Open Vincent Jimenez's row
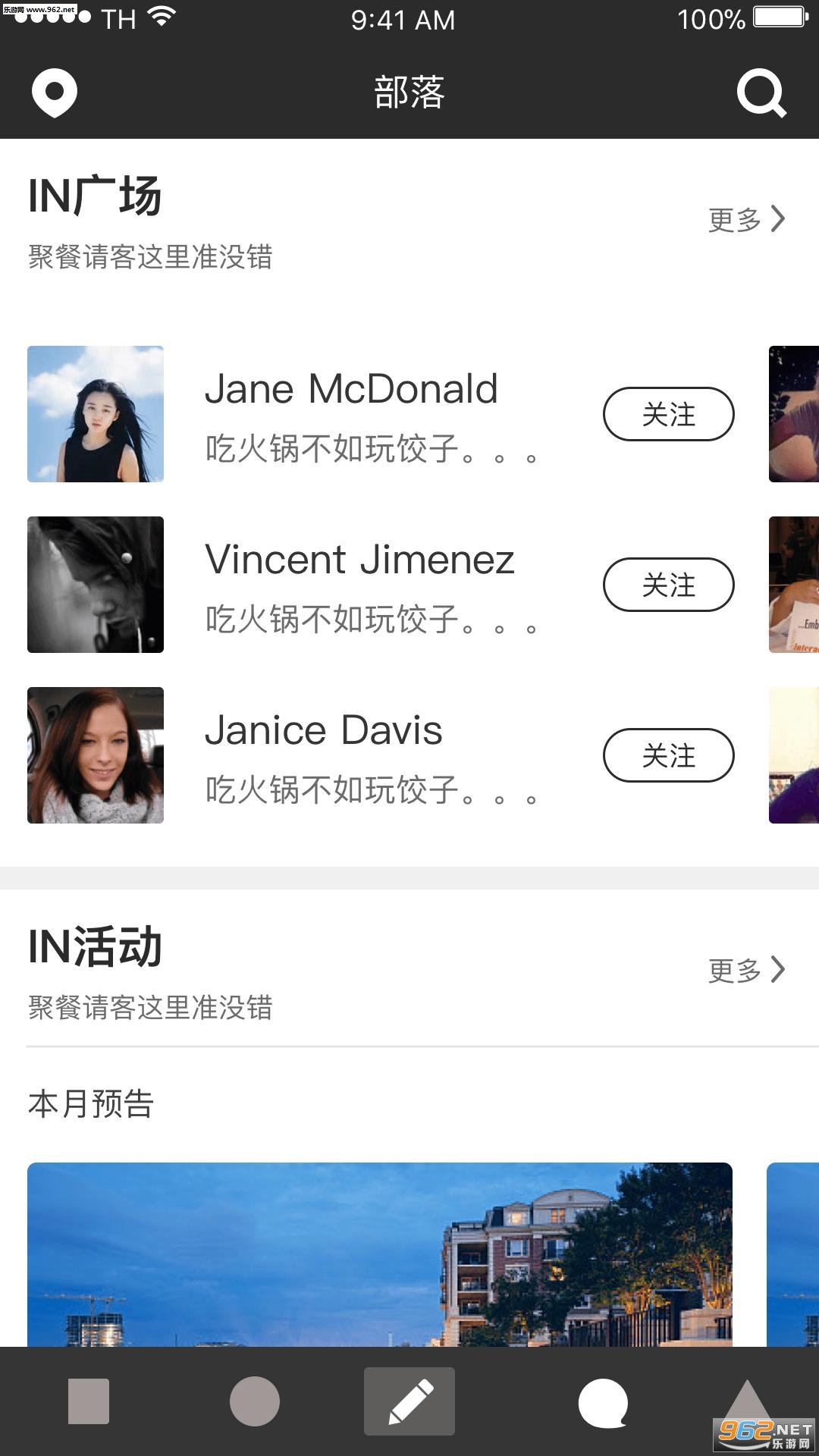819x1456 pixels. pos(359,585)
